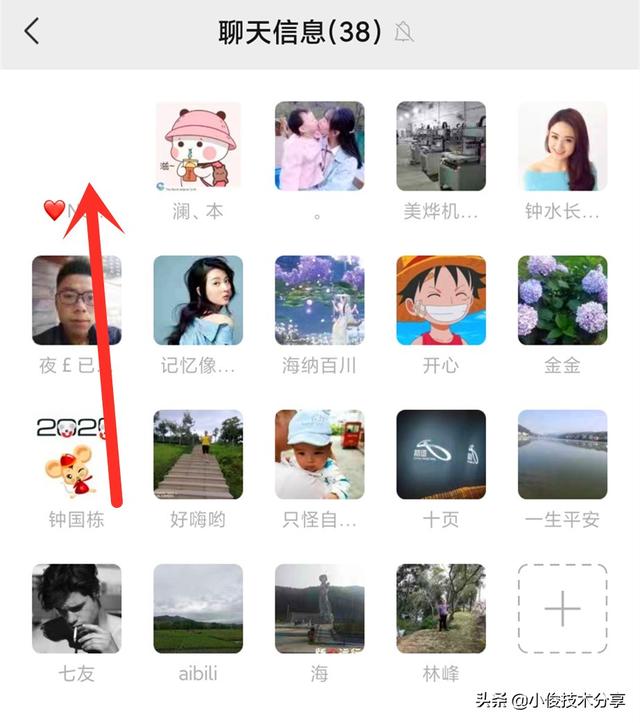Open 一生平安's profile
The image size is (640, 723).
(x=562, y=454)
